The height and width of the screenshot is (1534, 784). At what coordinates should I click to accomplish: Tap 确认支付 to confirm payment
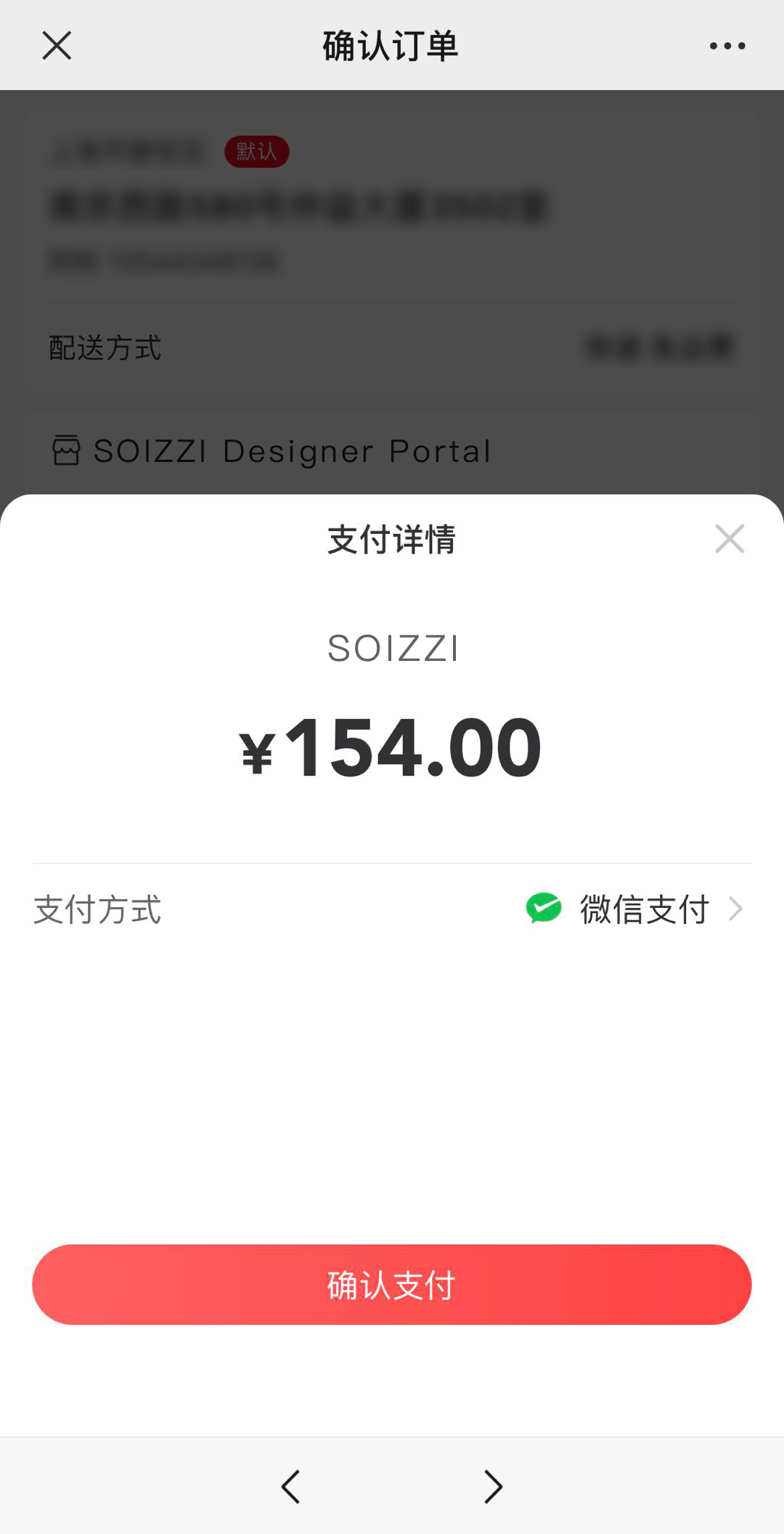(x=392, y=1284)
